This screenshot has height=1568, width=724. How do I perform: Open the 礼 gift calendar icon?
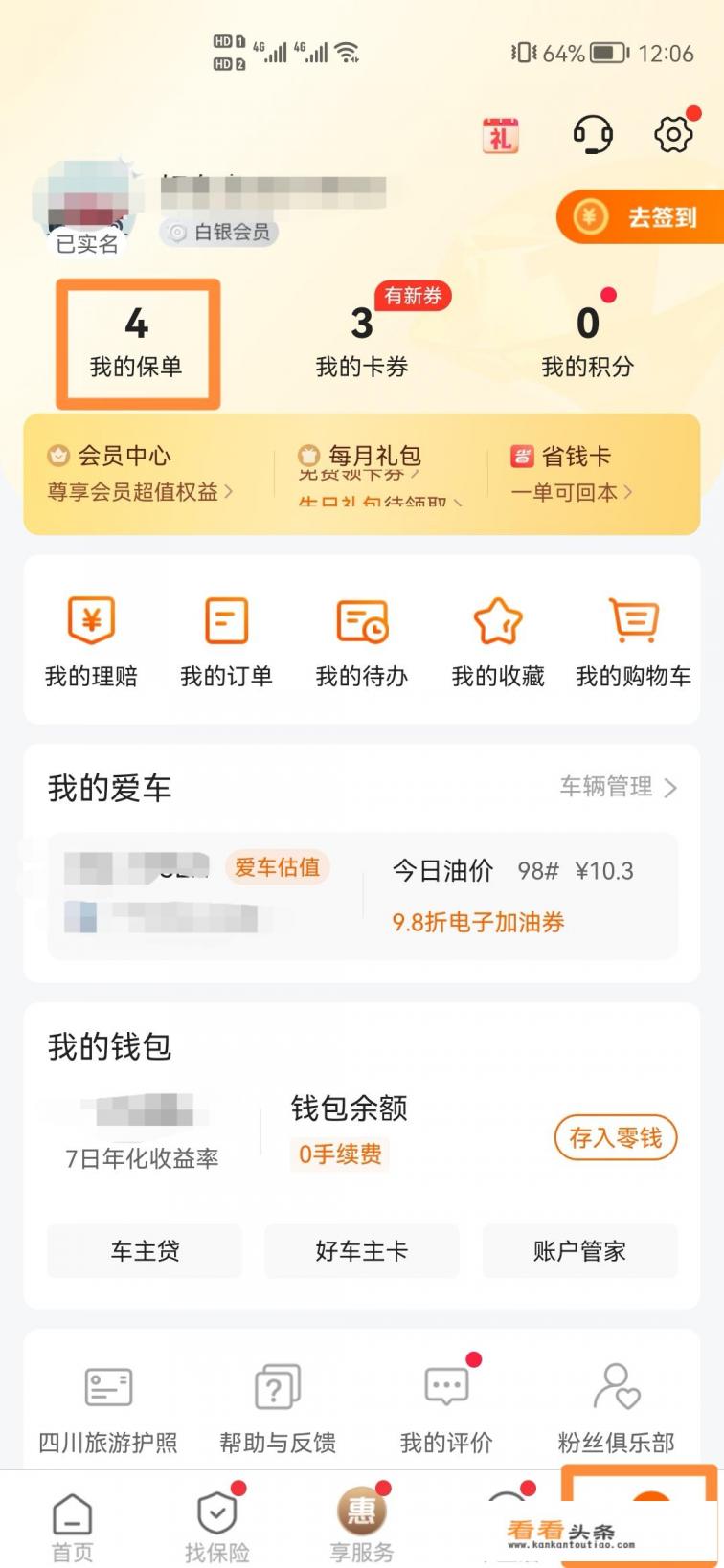(499, 135)
